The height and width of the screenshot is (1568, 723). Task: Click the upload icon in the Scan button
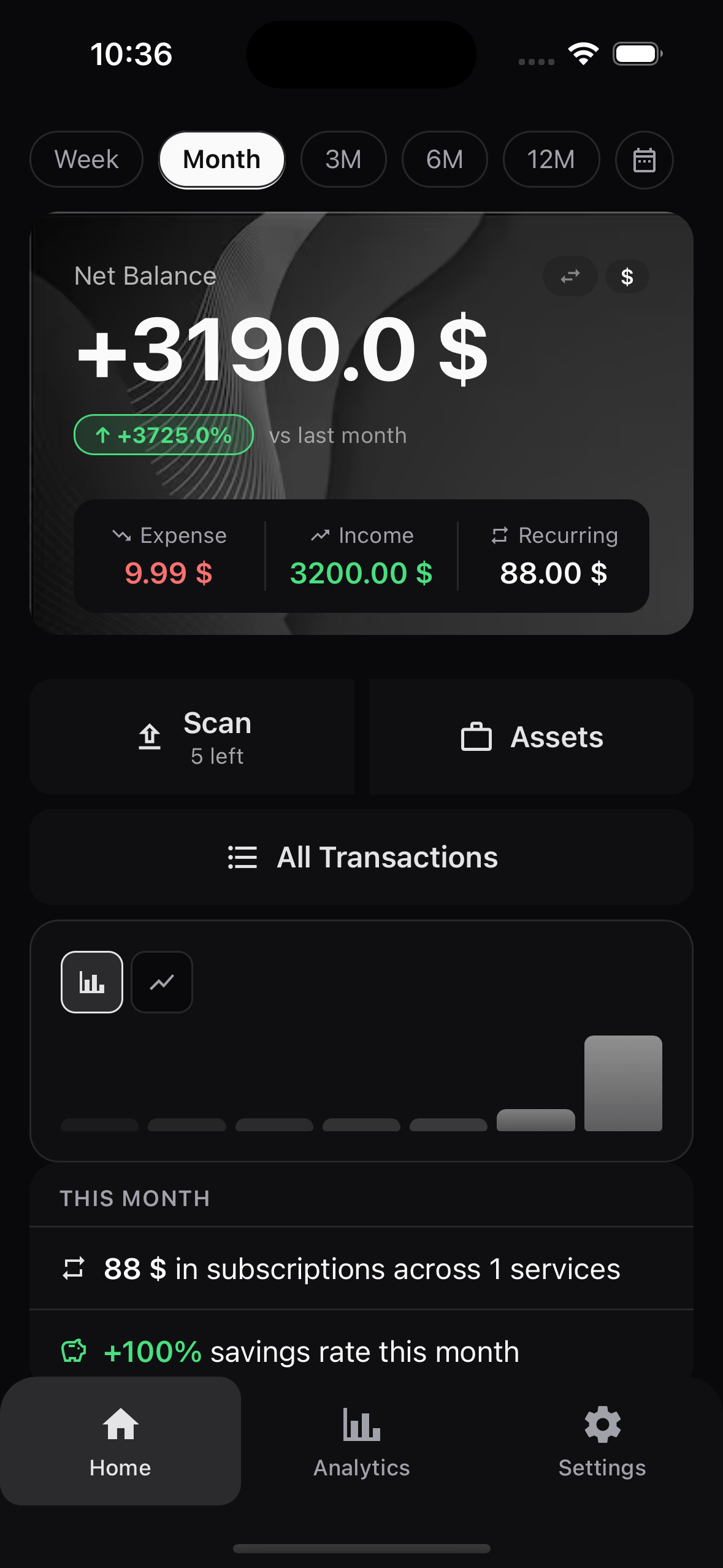149,737
